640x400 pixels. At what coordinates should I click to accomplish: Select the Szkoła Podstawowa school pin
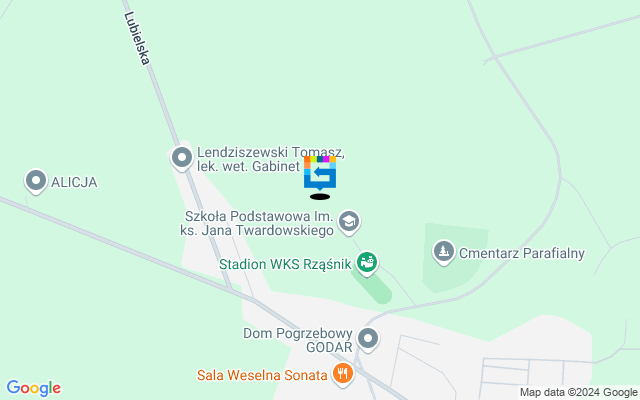[x=349, y=221]
